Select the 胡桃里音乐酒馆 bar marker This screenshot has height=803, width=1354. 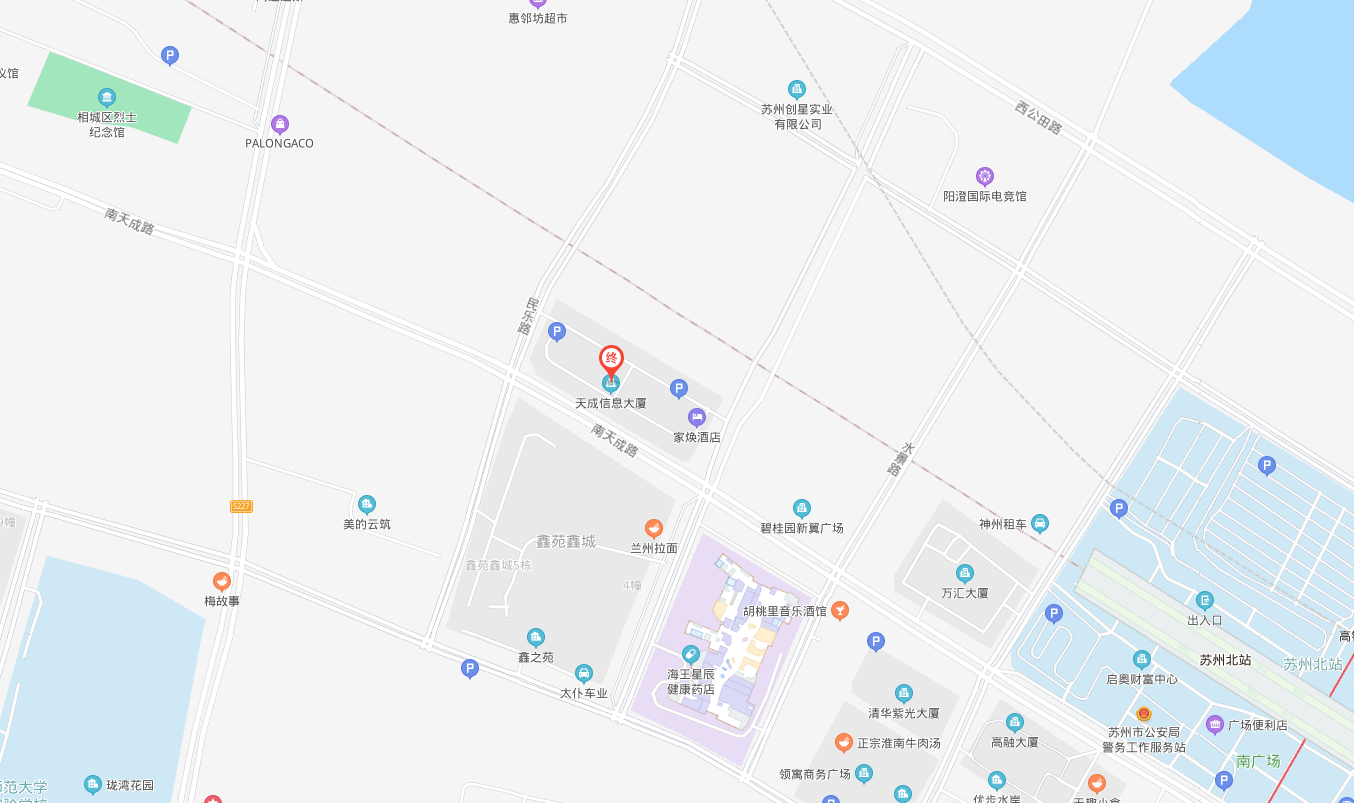(x=840, y=610)
